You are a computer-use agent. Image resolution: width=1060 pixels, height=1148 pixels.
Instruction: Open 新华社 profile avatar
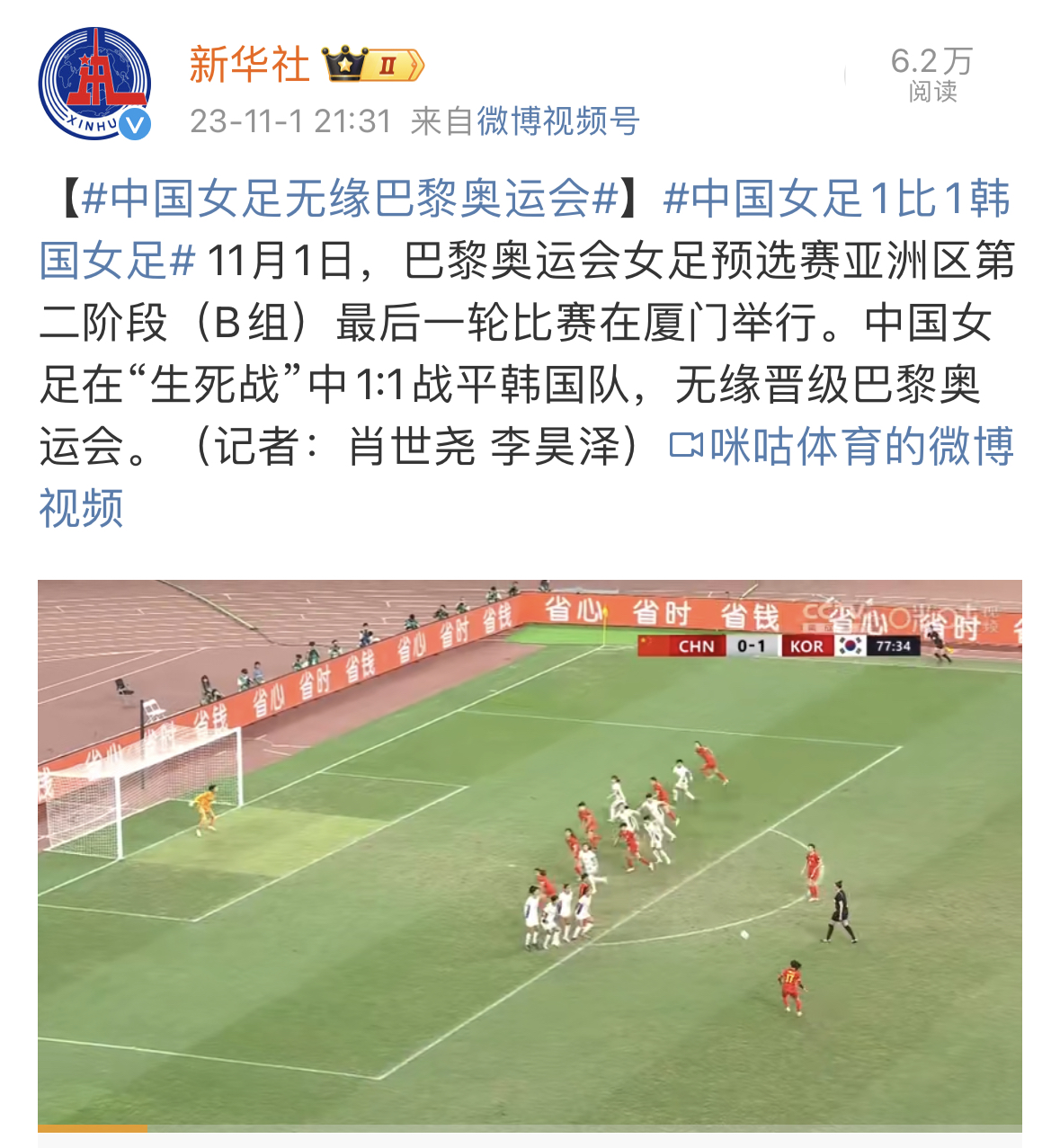click(94, 84)
